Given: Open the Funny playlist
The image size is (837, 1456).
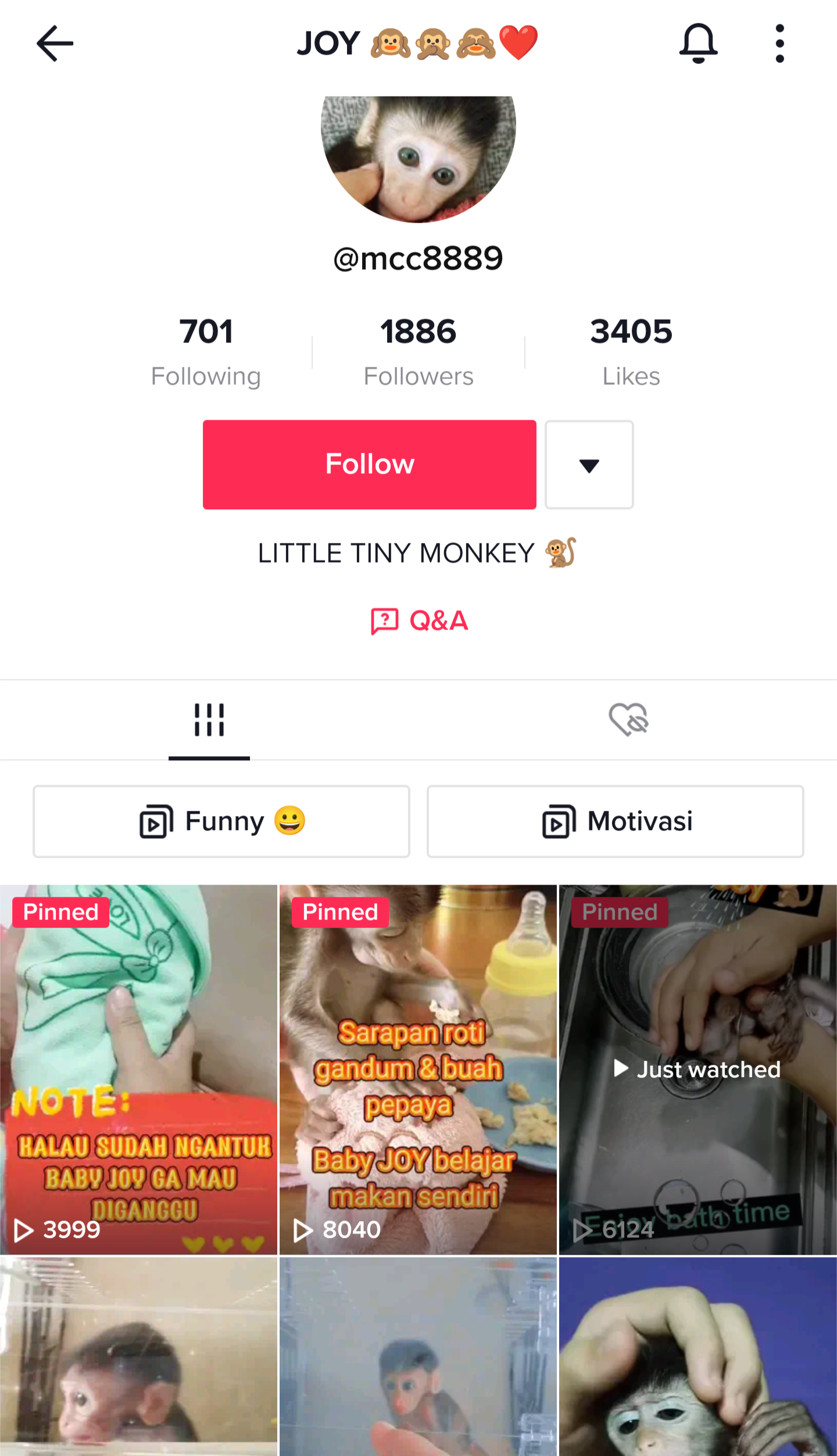Looking at the screenshot, I should click(x=221, y=821).
